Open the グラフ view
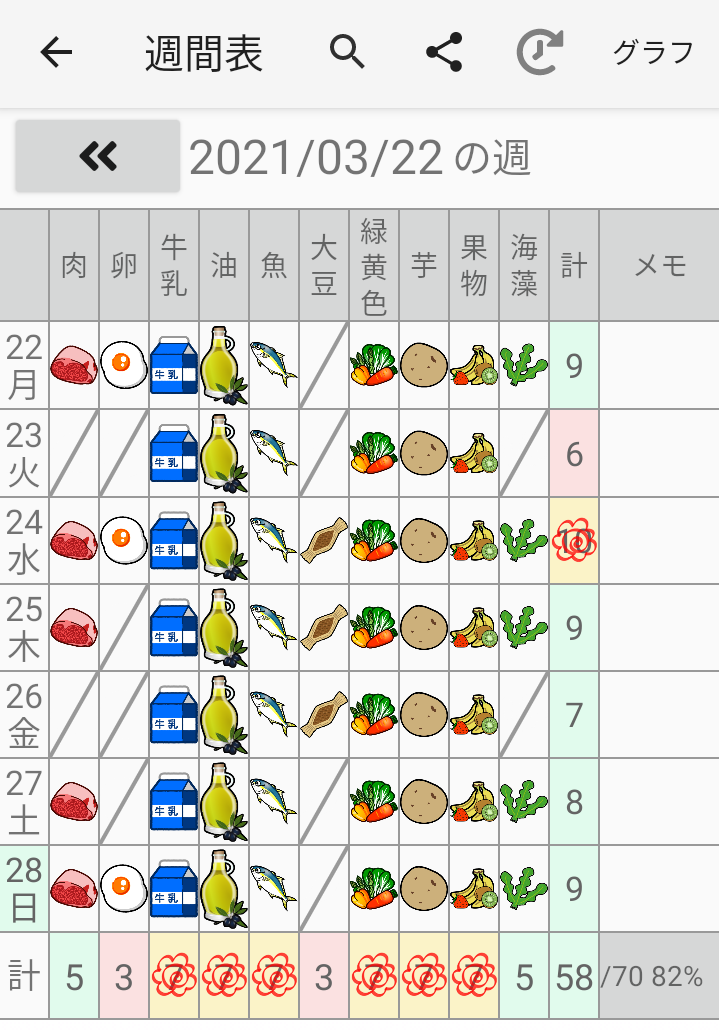The height and width of the screenshot is (1030, 719). (x=653, y=52)
